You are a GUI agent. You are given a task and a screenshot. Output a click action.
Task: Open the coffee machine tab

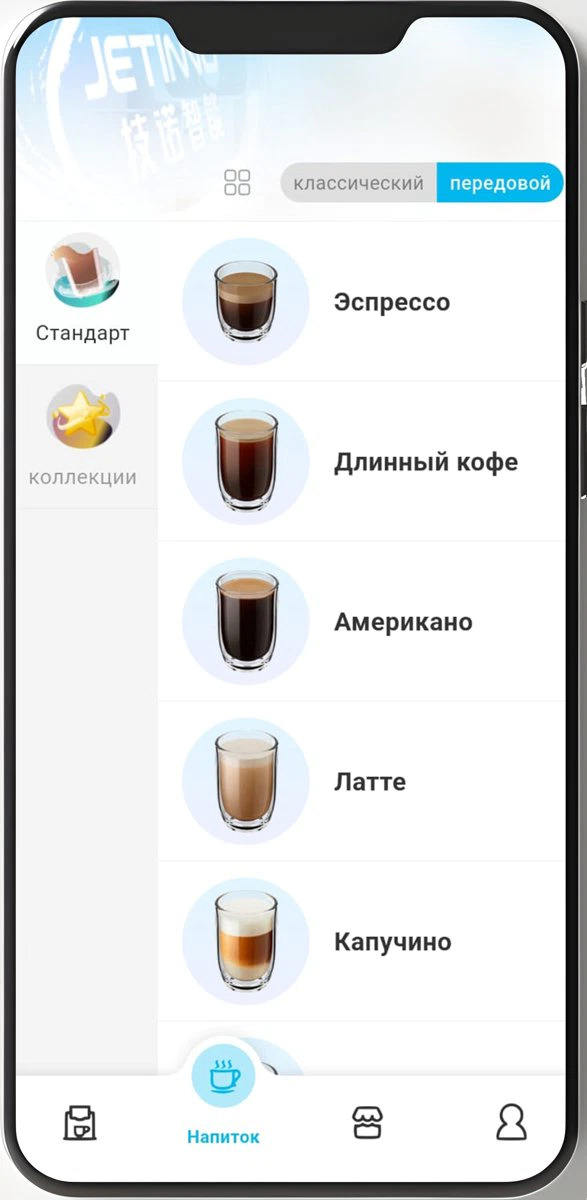click(x=80, y=1123)
